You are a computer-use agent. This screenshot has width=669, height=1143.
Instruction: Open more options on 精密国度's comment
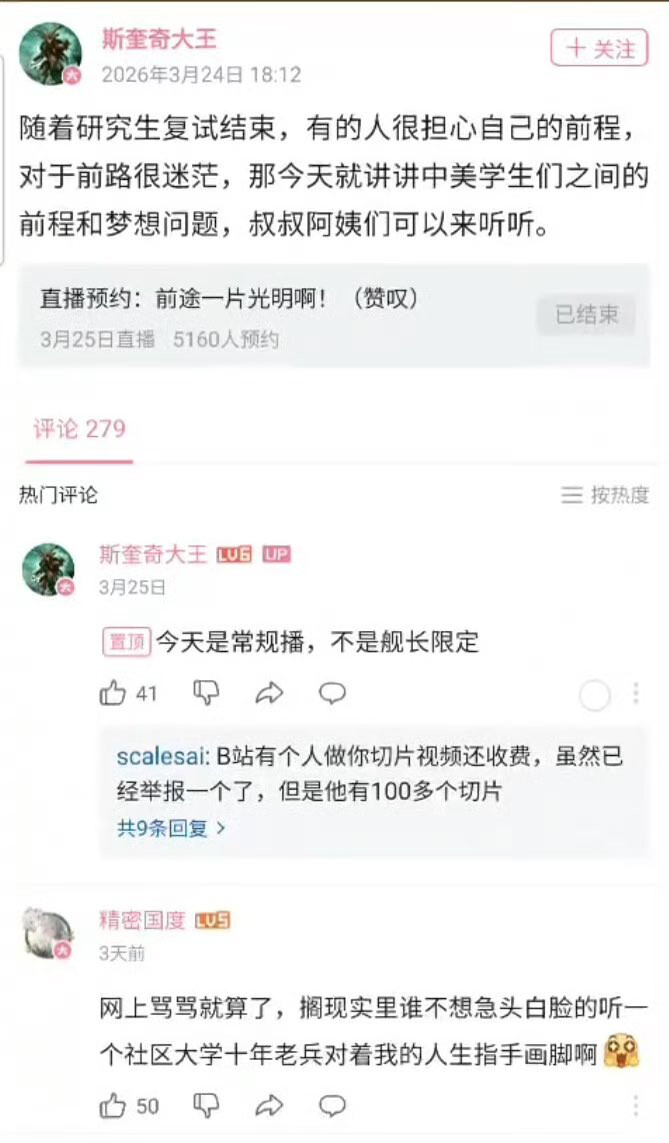coord(636,1105)
